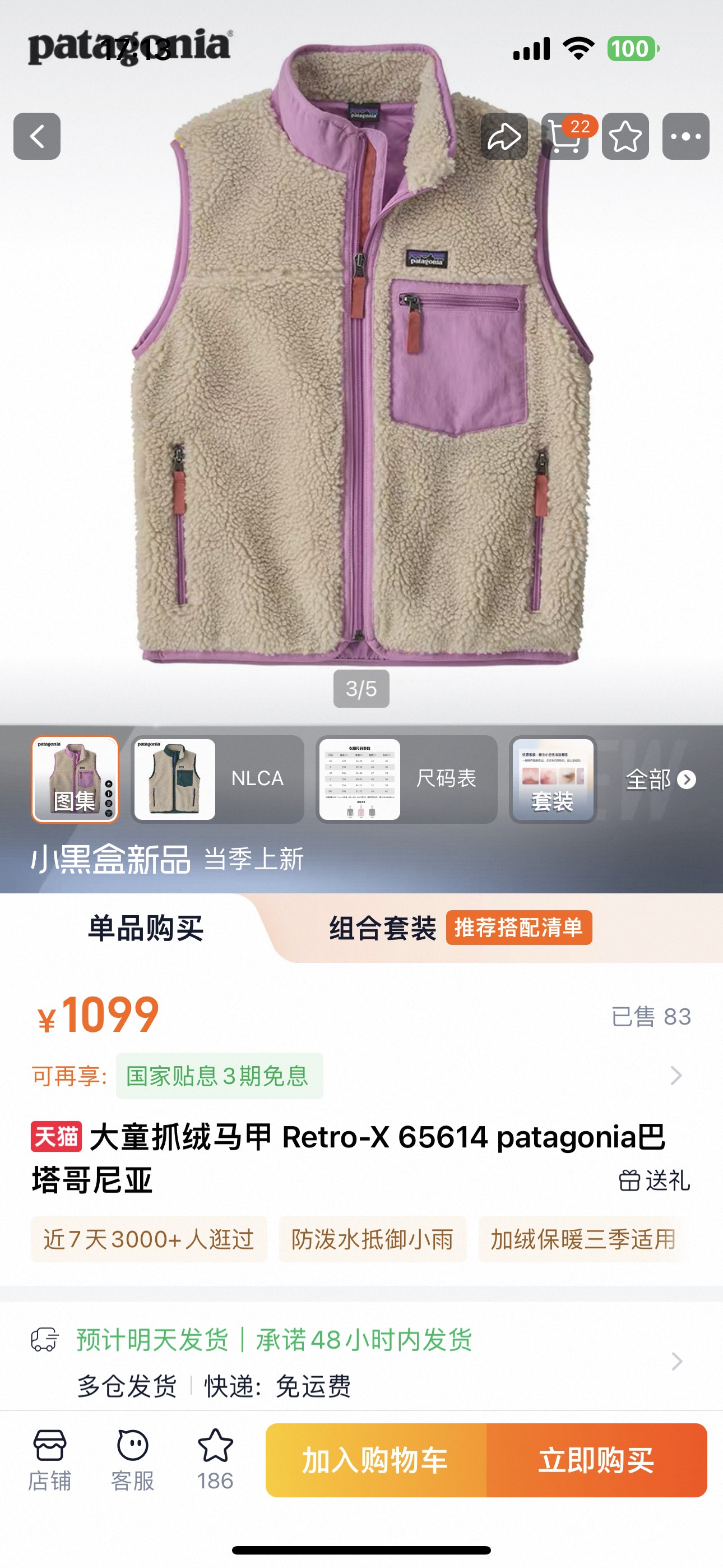723x1568 pixels.
Task: Open the 尺码表 size chart
Action: pyautogui.click(x=406, y=779)
